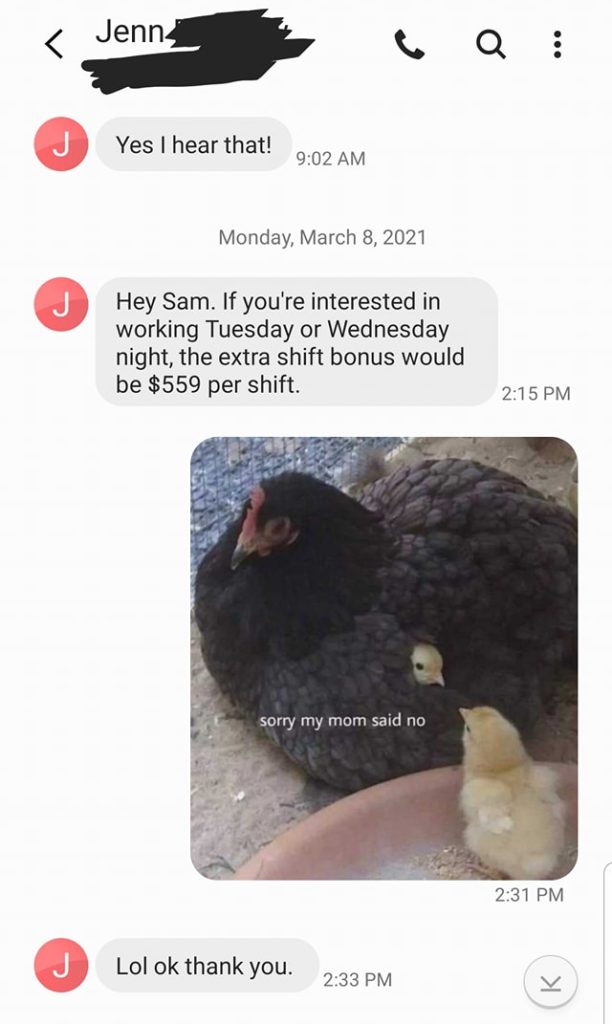Go back to the conversations list
612x1024 pixels.
(54, 44)
